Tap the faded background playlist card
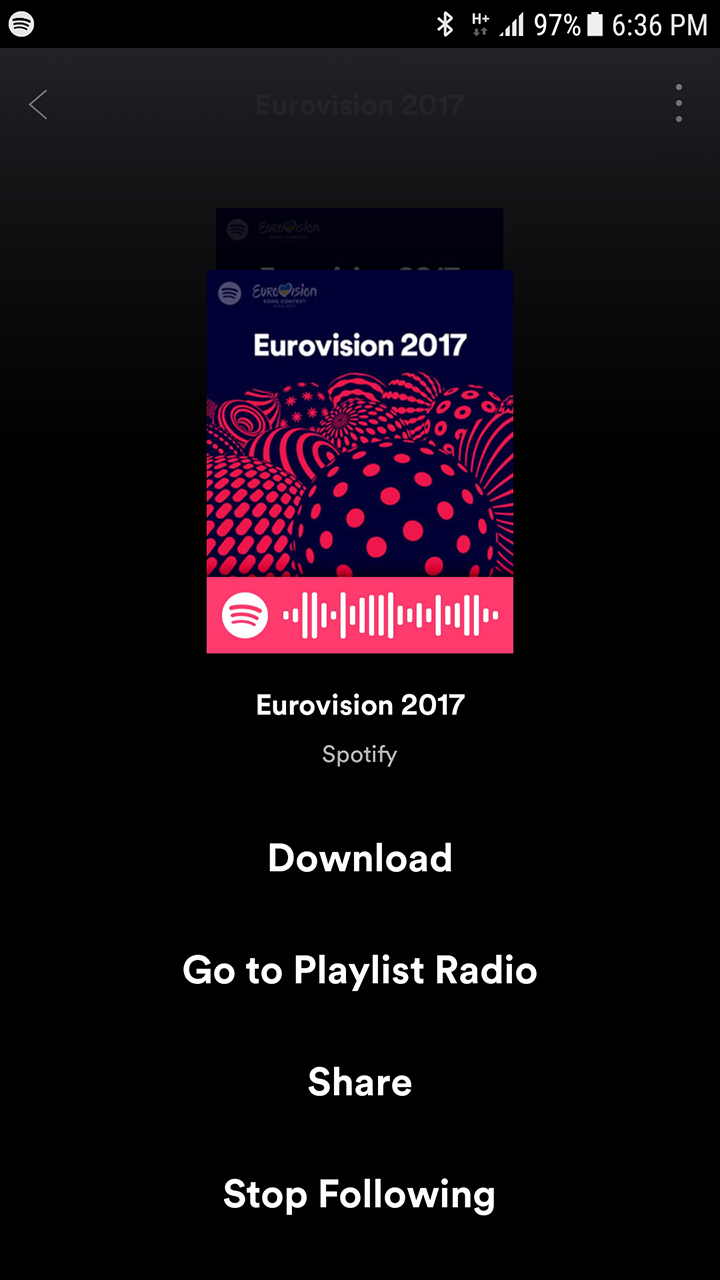Image resolution: width=720 pixels, height=1280 pixels. [x=360, y=235]
